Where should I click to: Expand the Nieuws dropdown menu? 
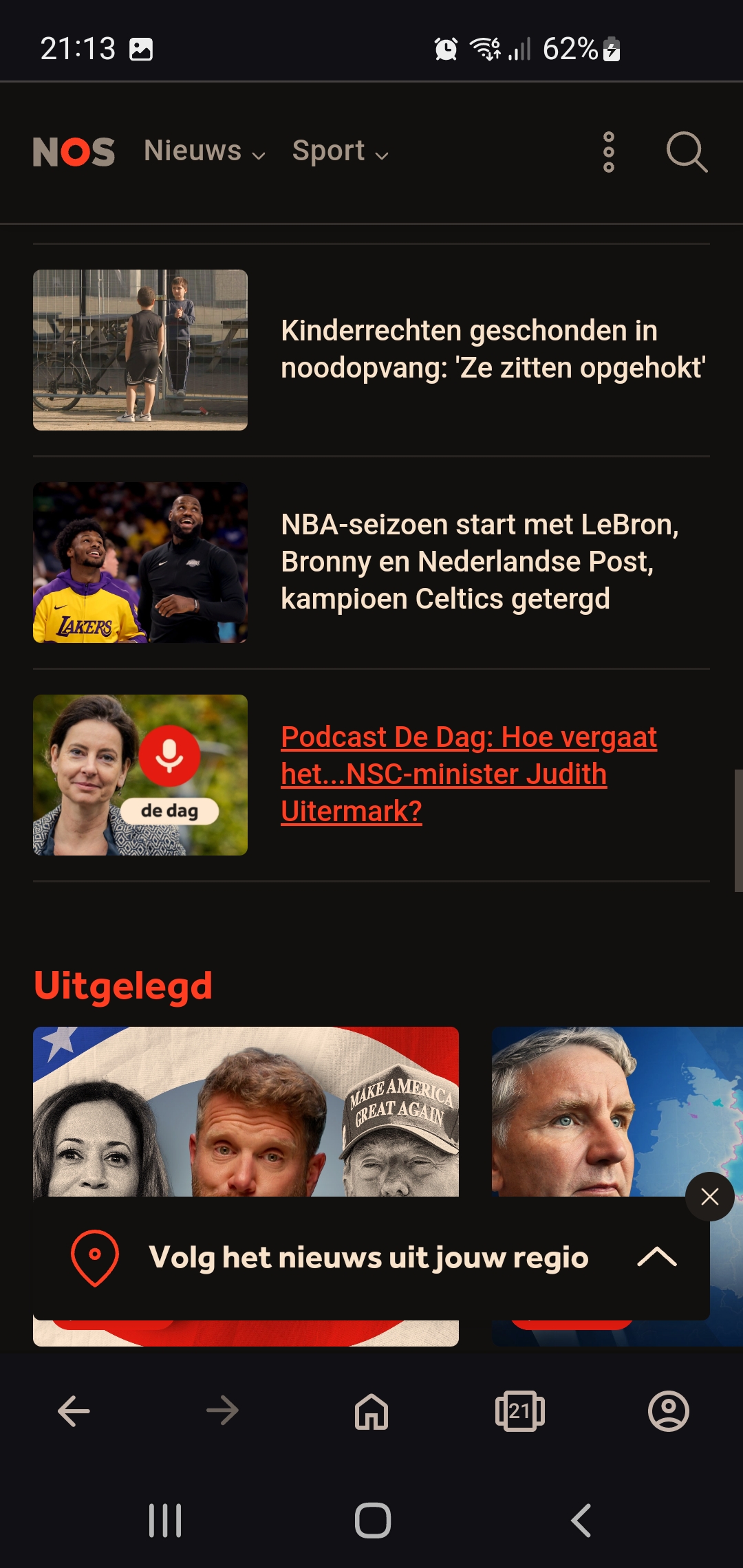[204, 151]
